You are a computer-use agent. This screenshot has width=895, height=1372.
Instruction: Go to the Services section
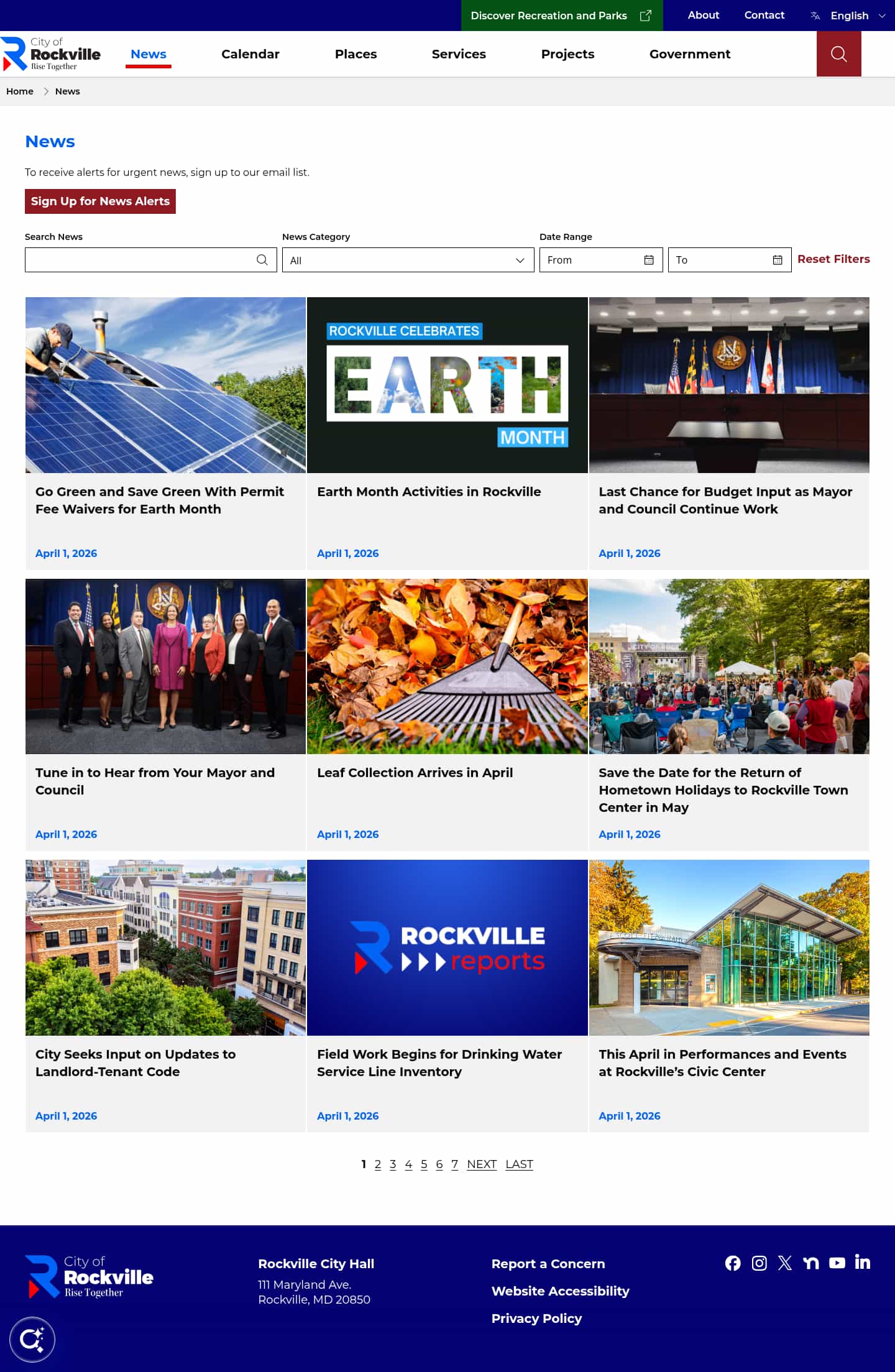(x=459, y=54)
